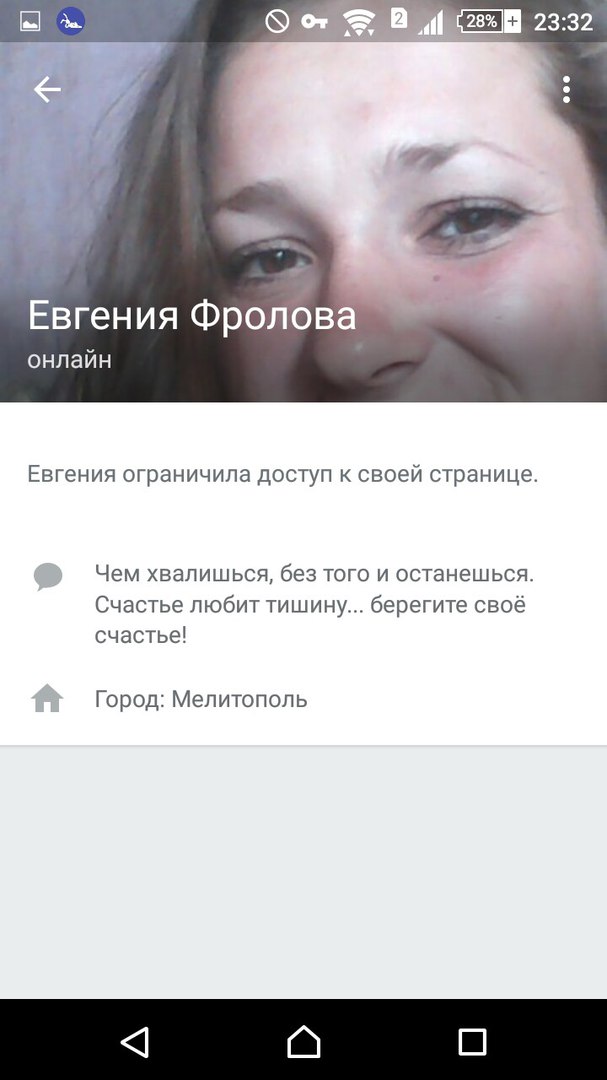
Task: Tap the system home button
Action: pyautogui.click(x=303, y=1042)
